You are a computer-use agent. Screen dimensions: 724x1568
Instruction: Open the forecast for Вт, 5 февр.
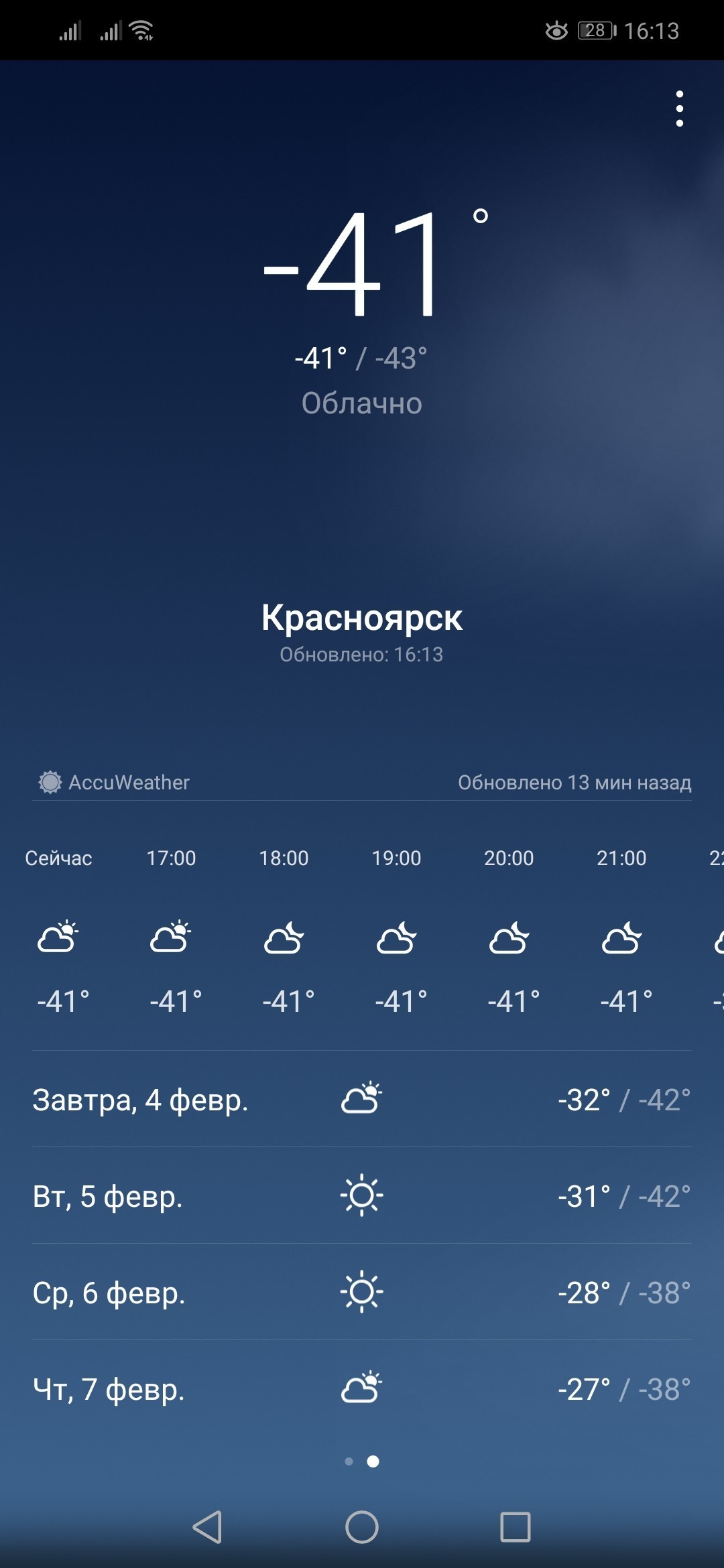pos(362,1196)
